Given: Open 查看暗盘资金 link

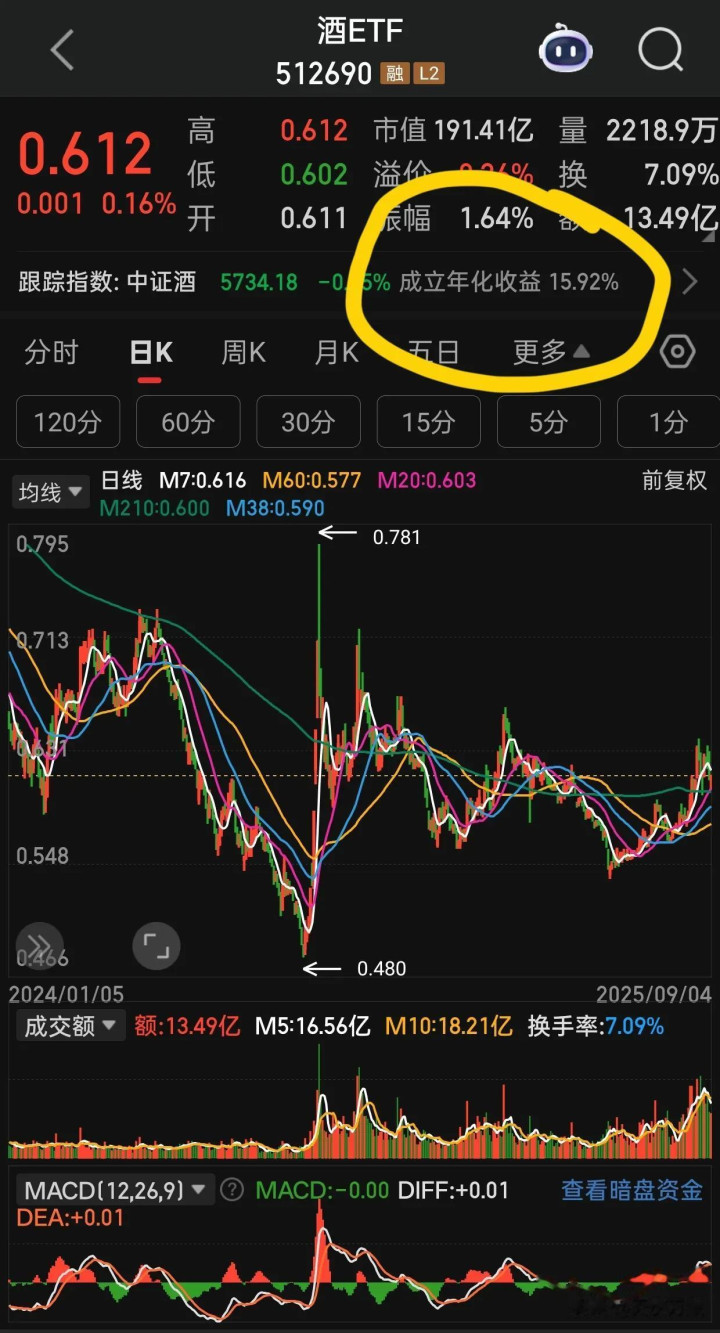Looking at the screenshot, I should (632, 1190).
